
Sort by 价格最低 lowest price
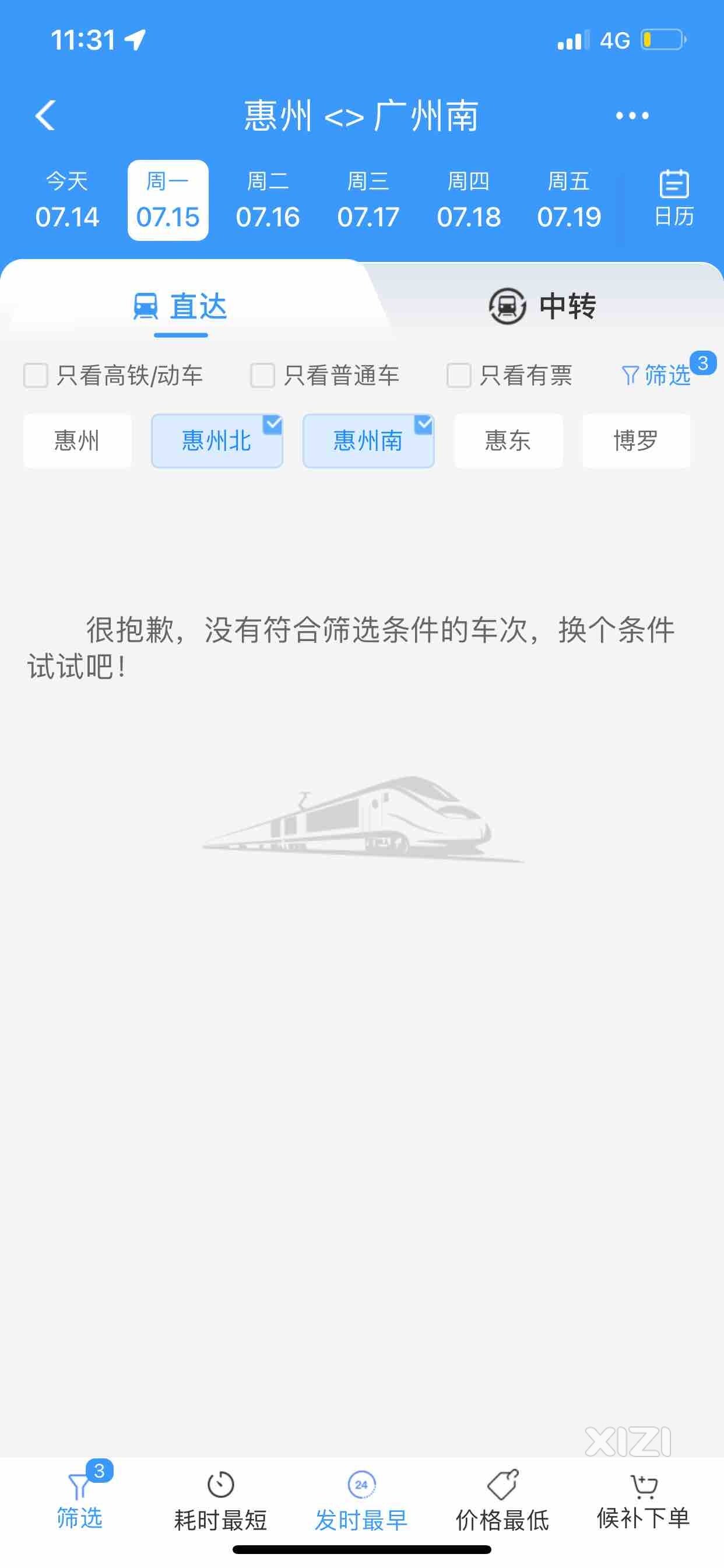pyautogui.click(x=502, y=1501)
